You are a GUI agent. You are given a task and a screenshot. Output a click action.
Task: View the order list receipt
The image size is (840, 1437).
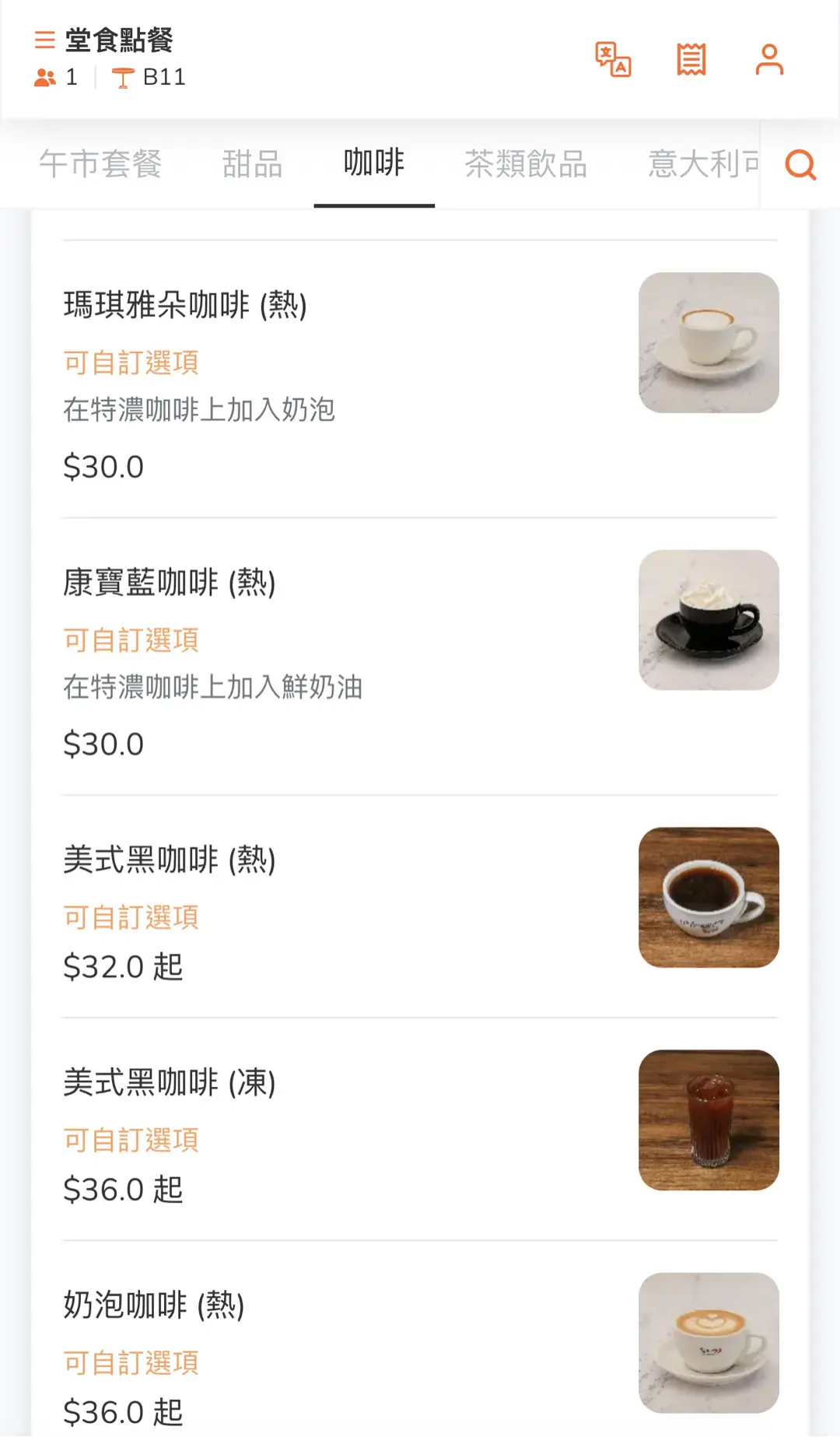691,60
